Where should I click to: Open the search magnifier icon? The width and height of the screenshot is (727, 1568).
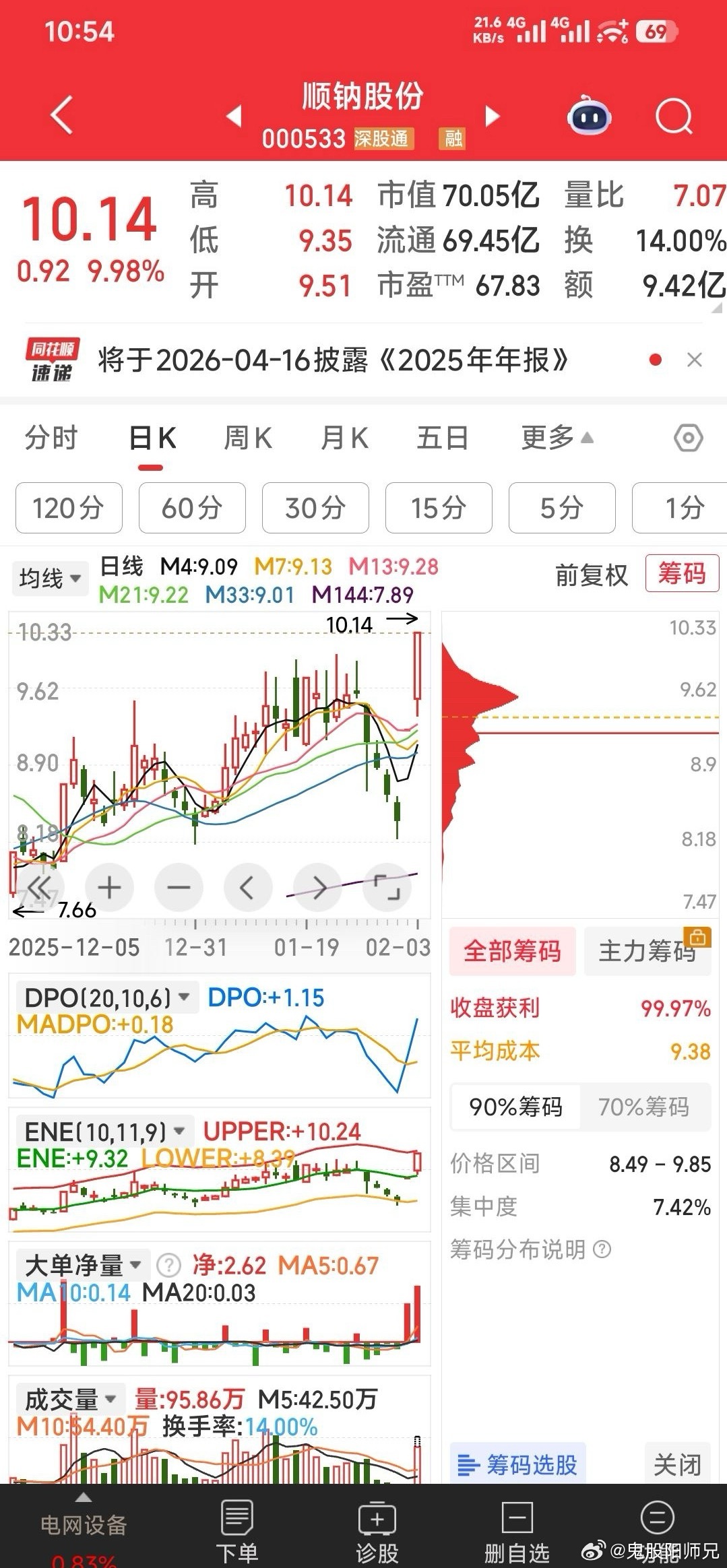673,117
